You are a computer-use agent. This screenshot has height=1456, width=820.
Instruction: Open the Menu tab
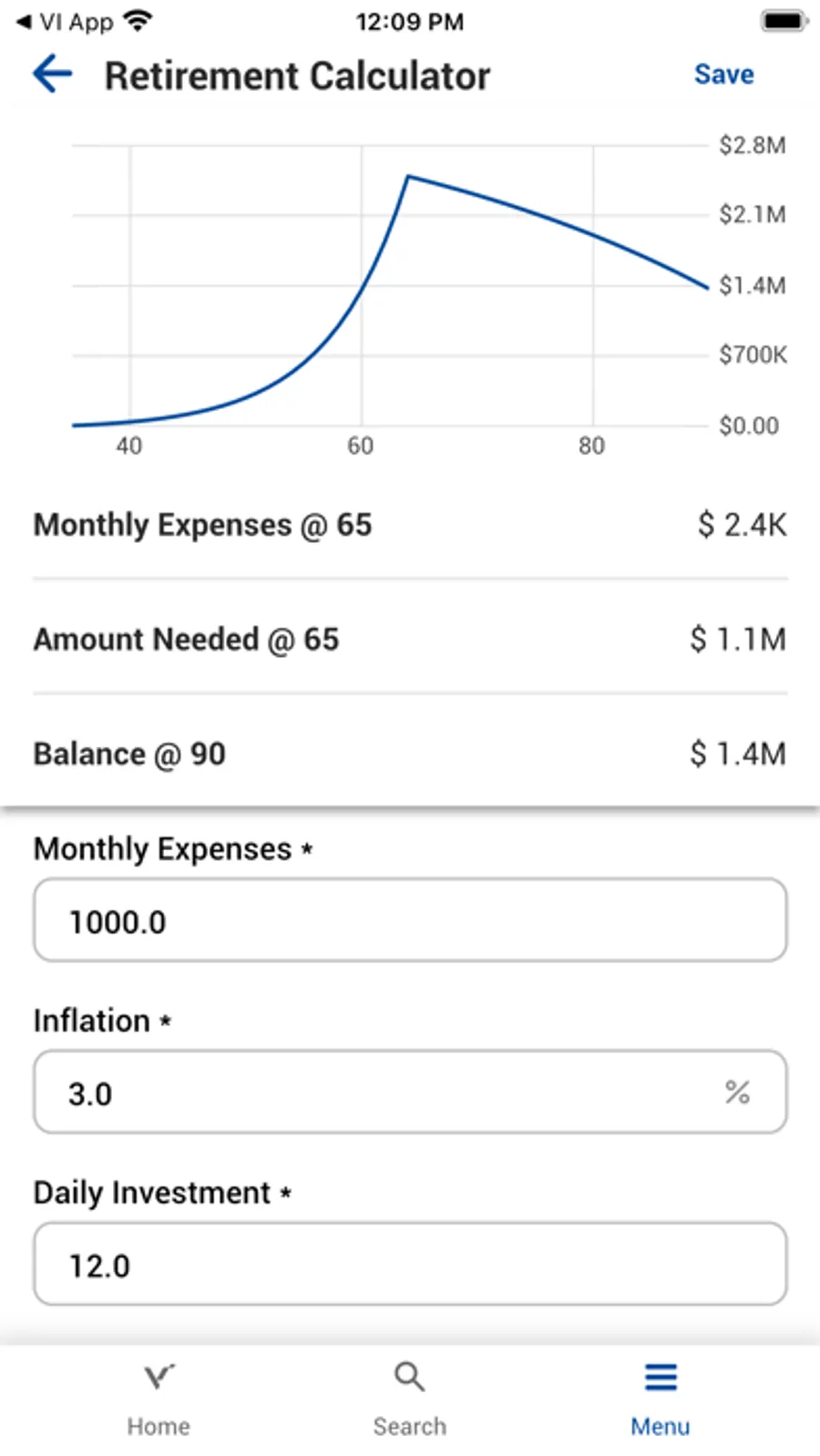pos(661,1399)
